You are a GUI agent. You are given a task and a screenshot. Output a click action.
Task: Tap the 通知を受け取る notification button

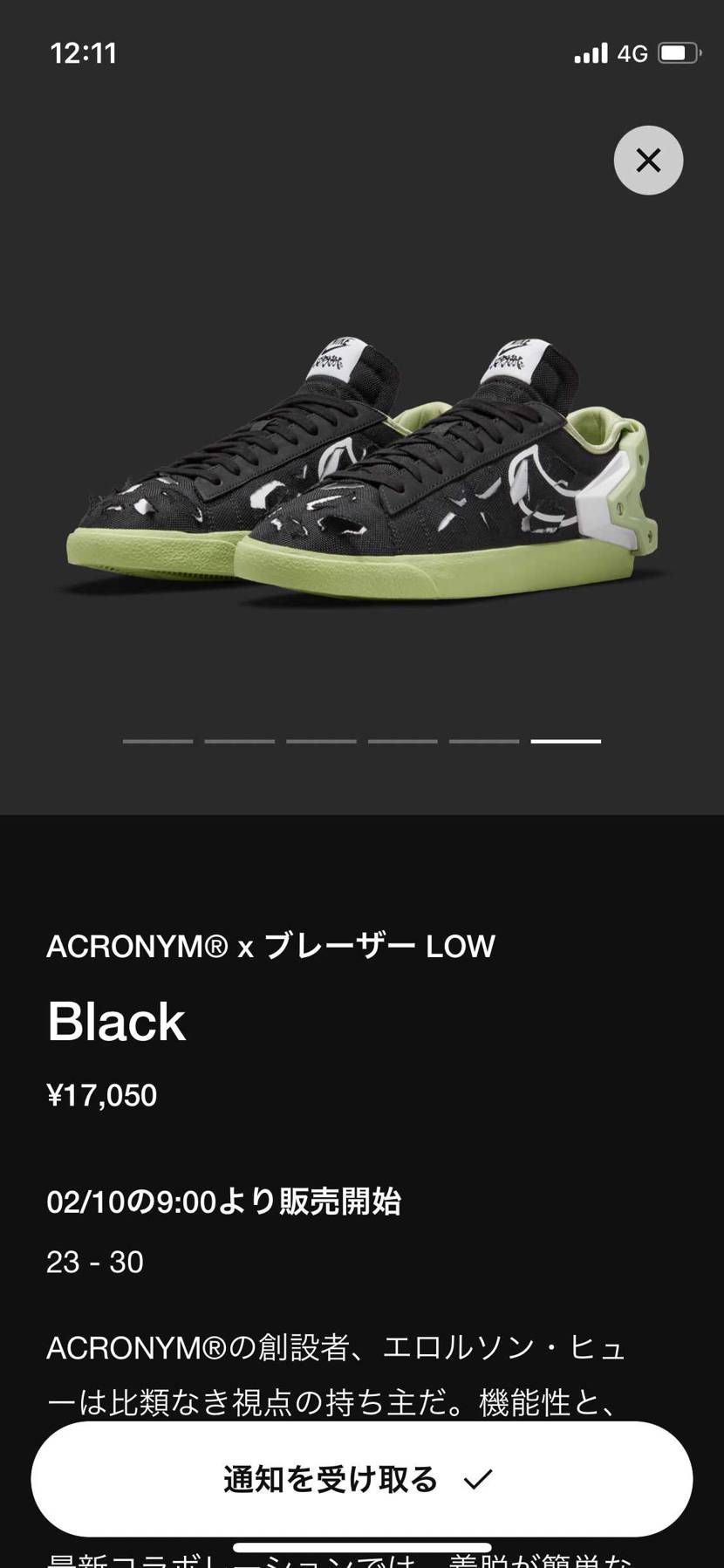[361, 1479]
